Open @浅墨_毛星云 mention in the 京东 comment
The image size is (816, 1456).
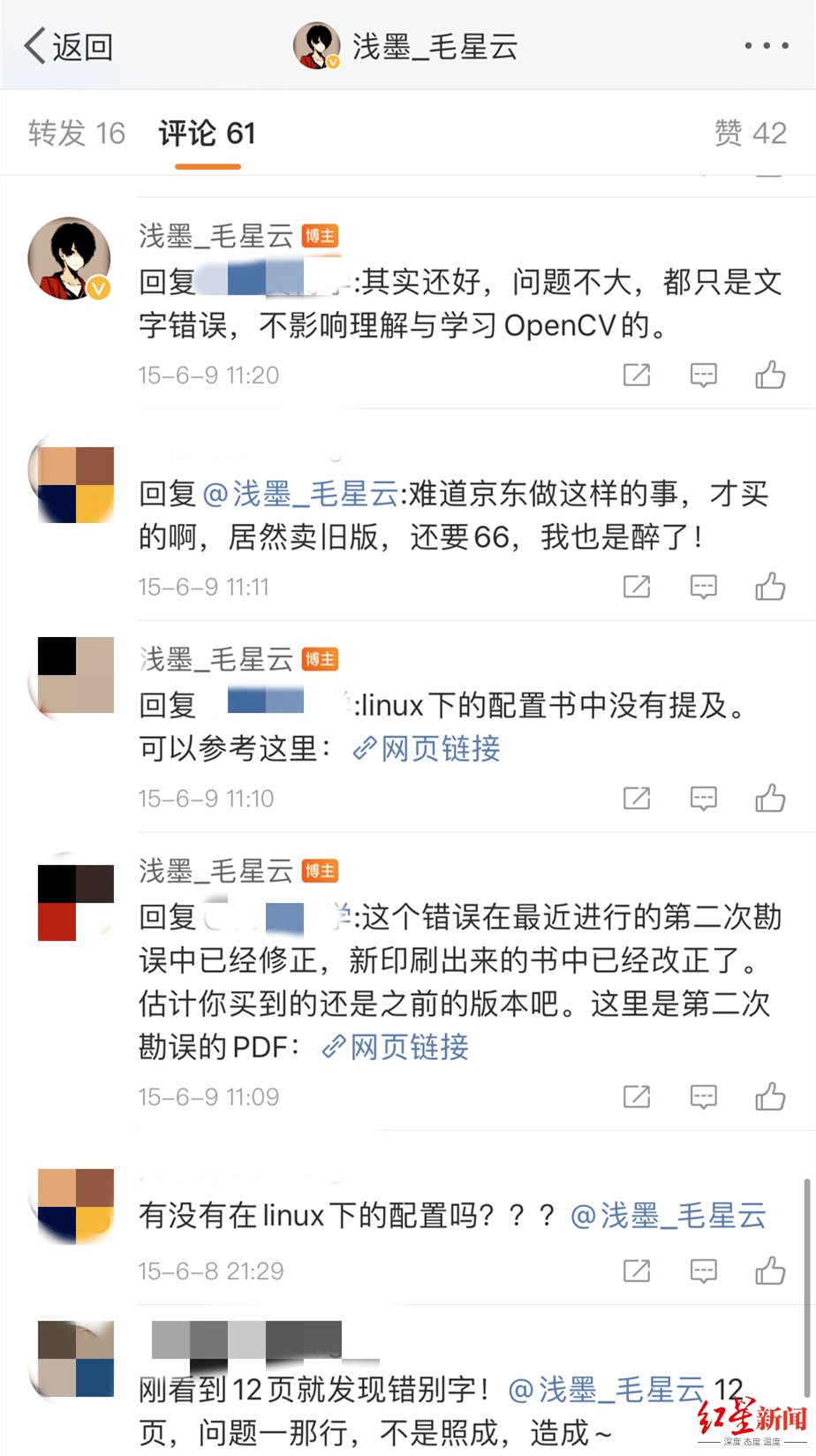coord(301,494)
